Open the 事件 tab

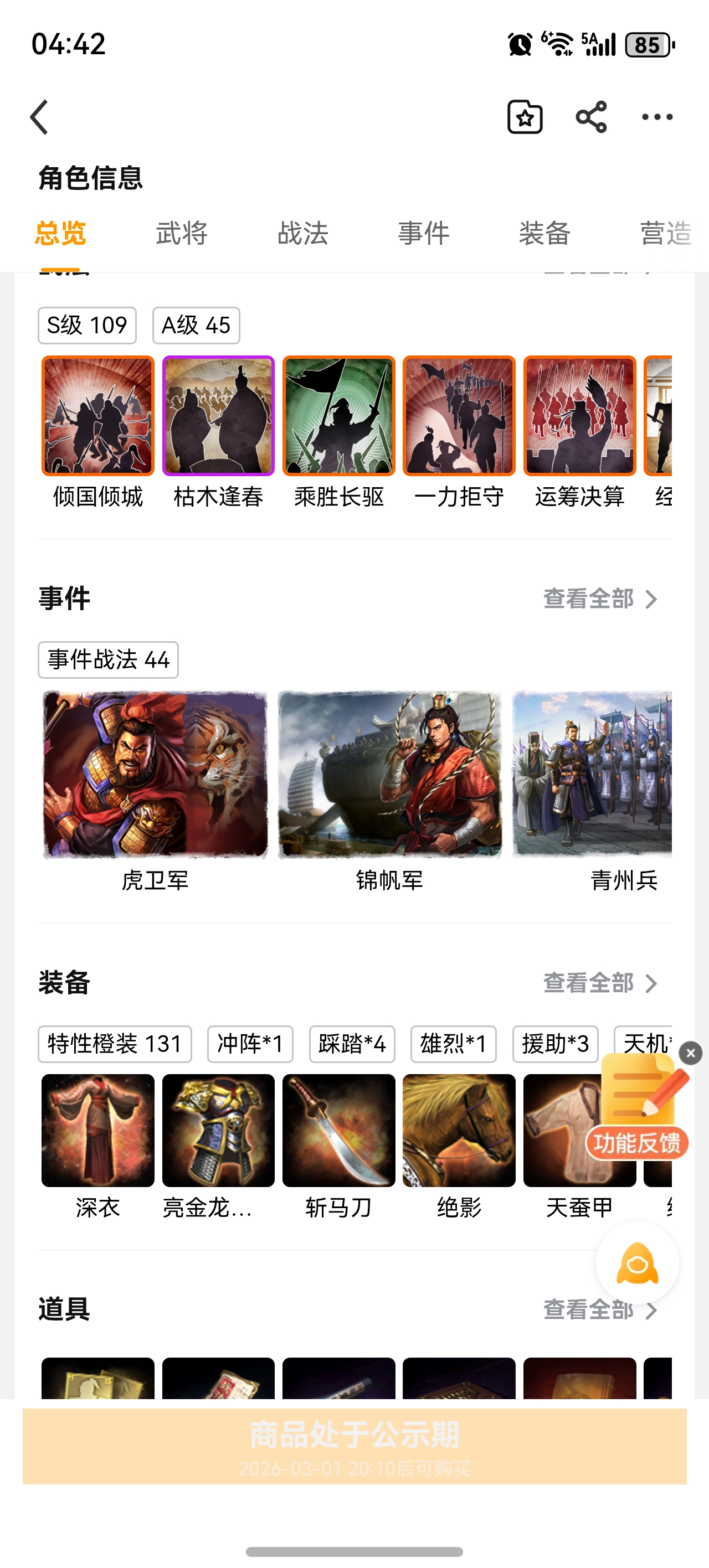423,233
